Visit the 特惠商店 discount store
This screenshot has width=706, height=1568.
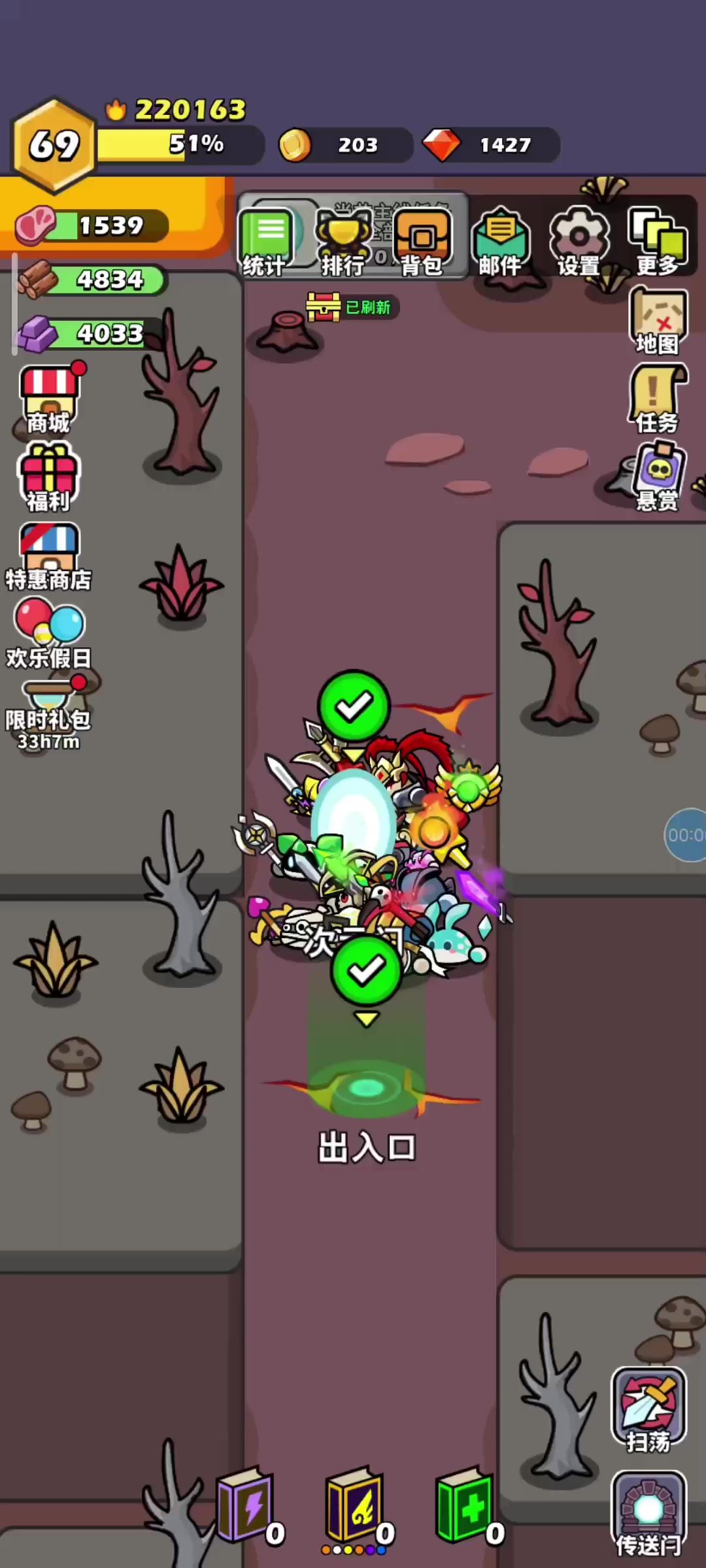click(x=49, y=557)
